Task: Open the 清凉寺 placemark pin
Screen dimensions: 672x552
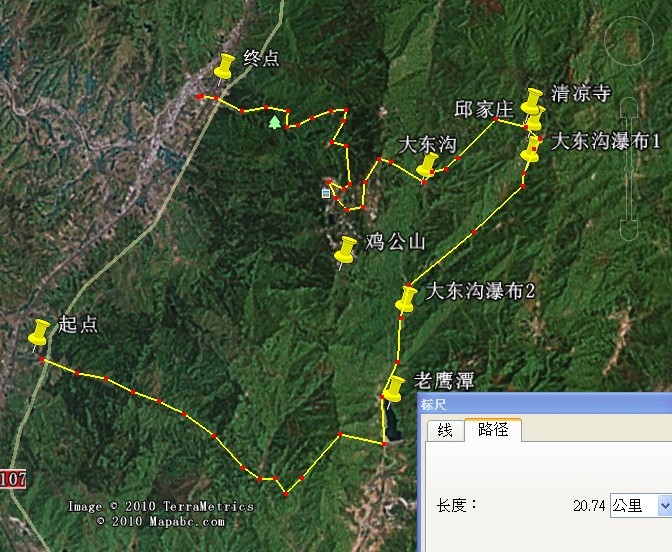Action: point(533,99)
